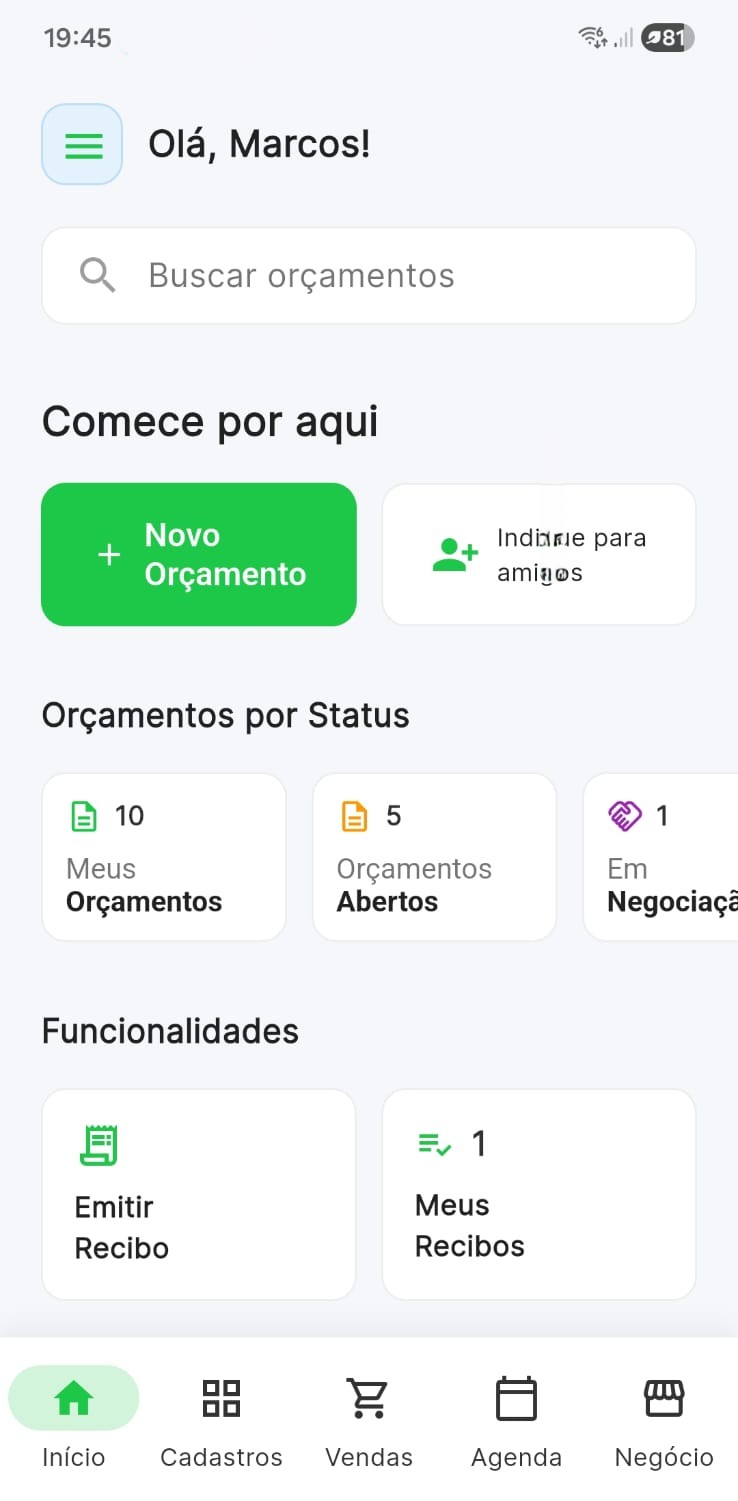Open Meus Recibos card
Image resolution: width=738 pixels, height=1501 pixels.
click(x=539, y=1195)
